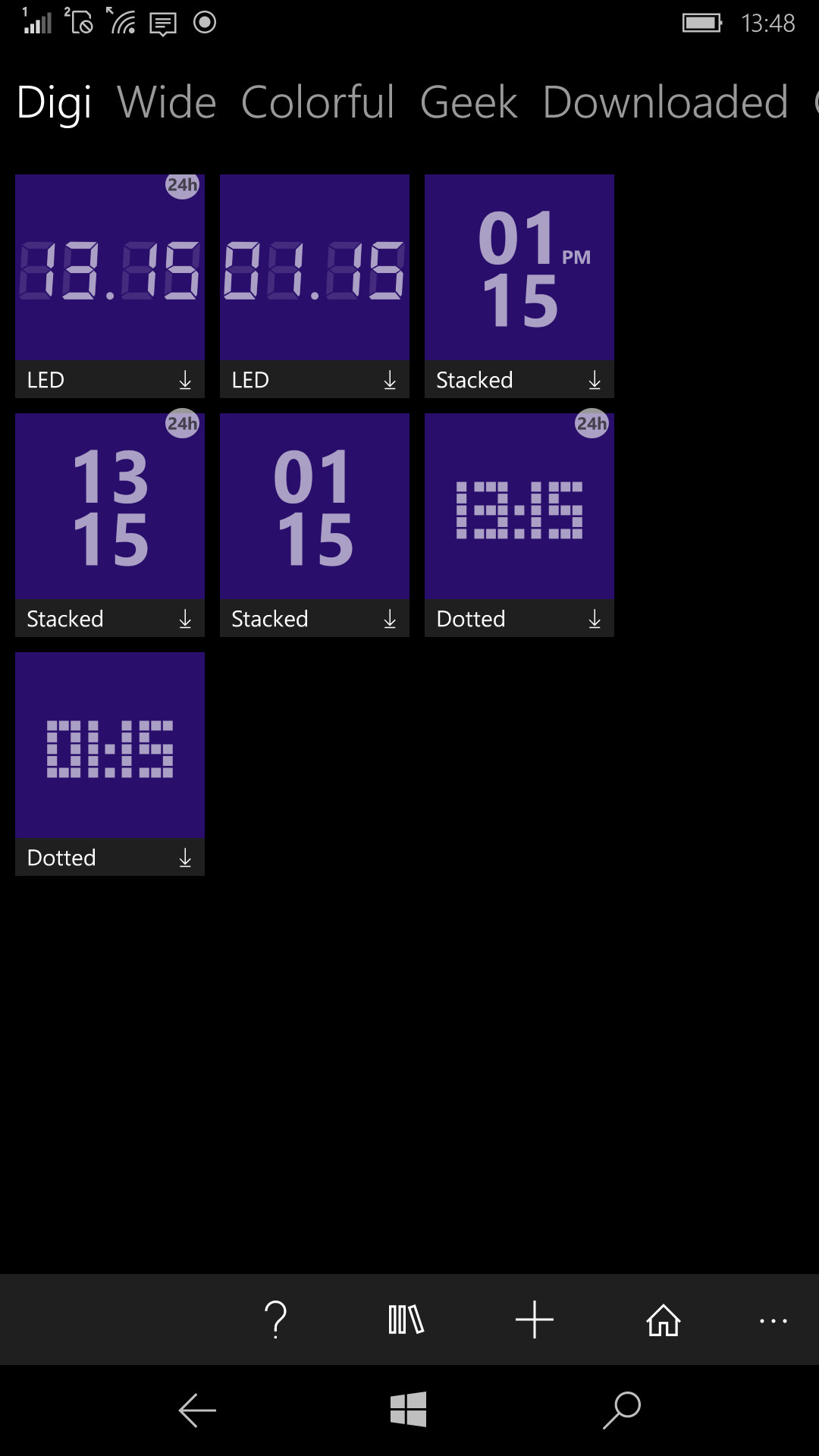Download the 12-hour Dotted clock style
This screenshot has width=819, height=1456.
(x=185, y=858)
